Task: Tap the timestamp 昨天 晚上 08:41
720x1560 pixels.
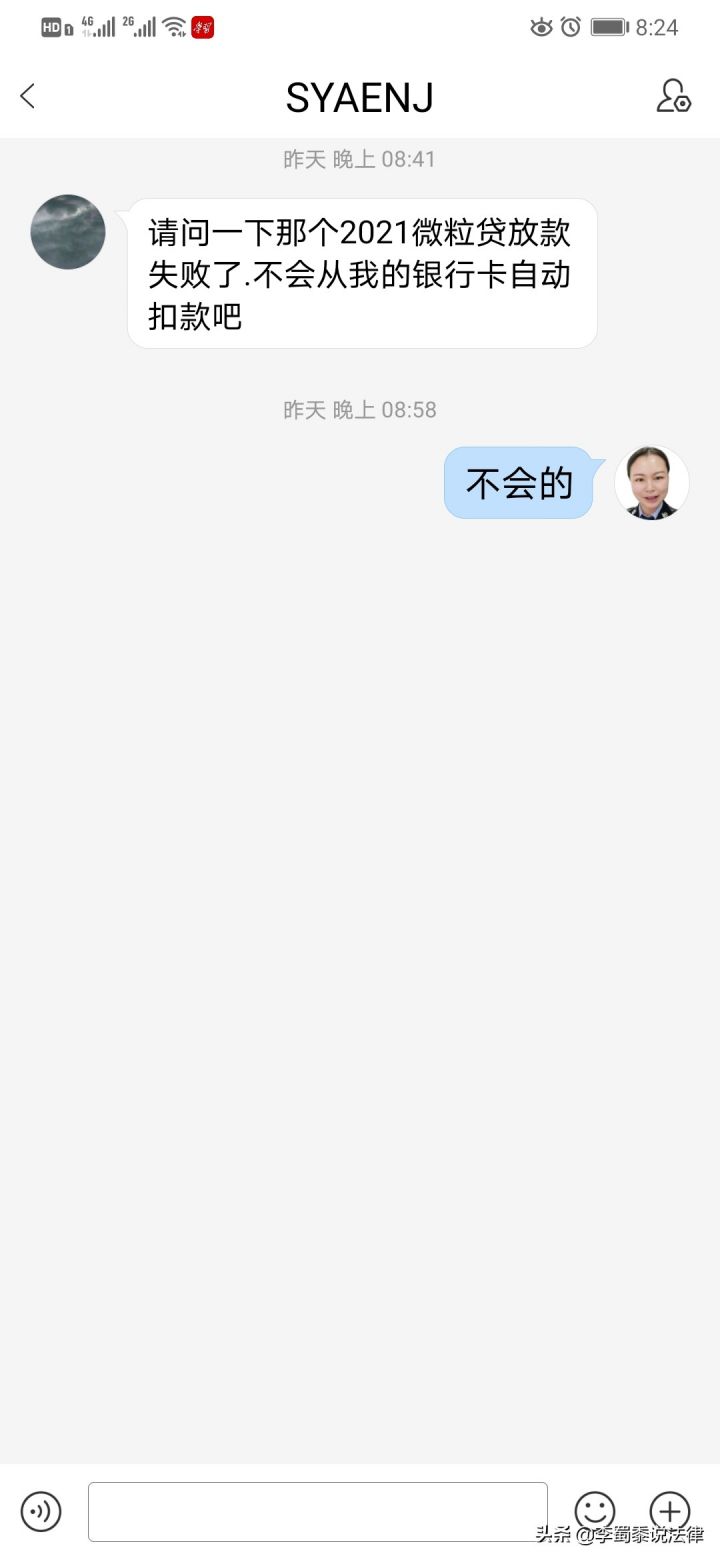Action: 360,158
